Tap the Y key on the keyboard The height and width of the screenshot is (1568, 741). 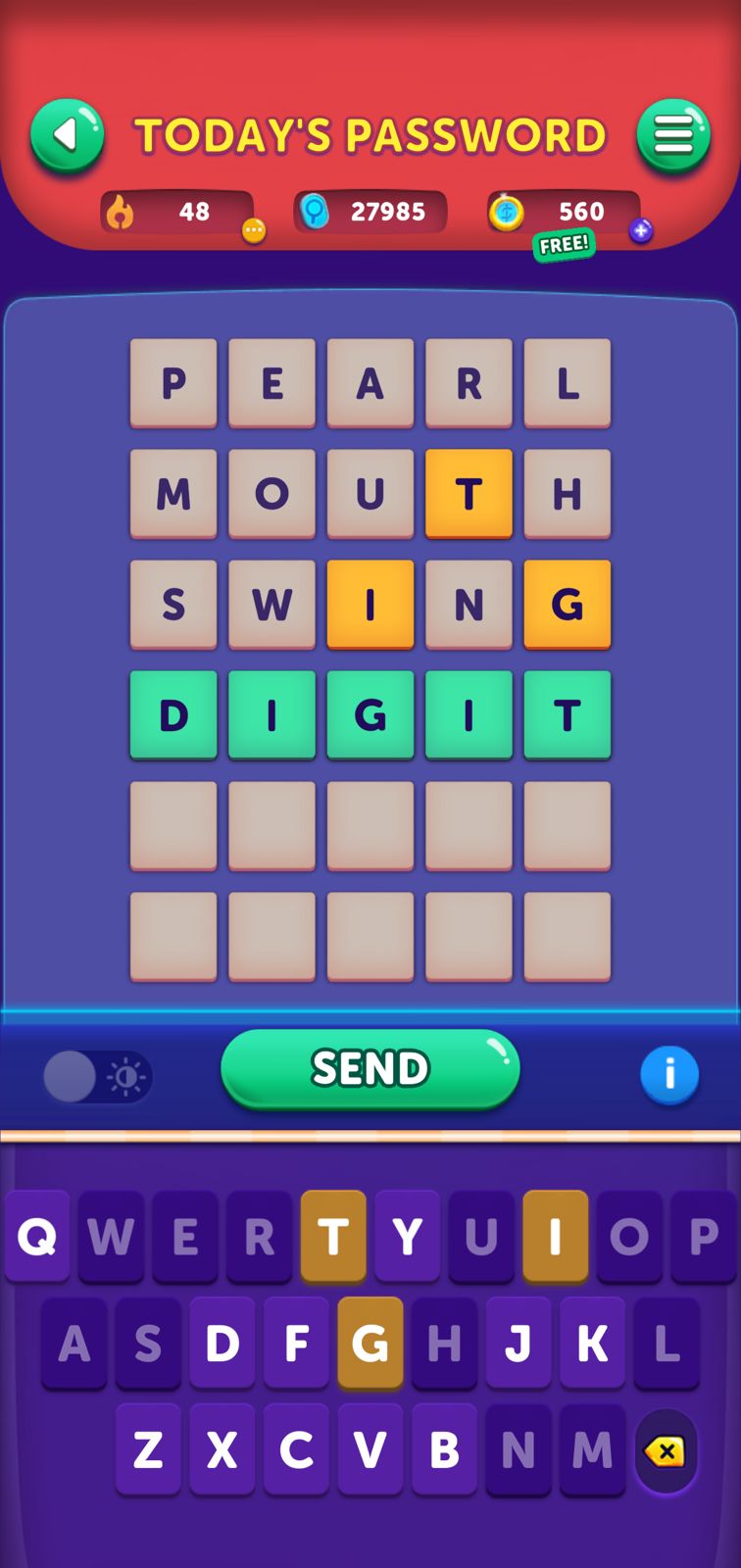click(x=407, y=1237)
